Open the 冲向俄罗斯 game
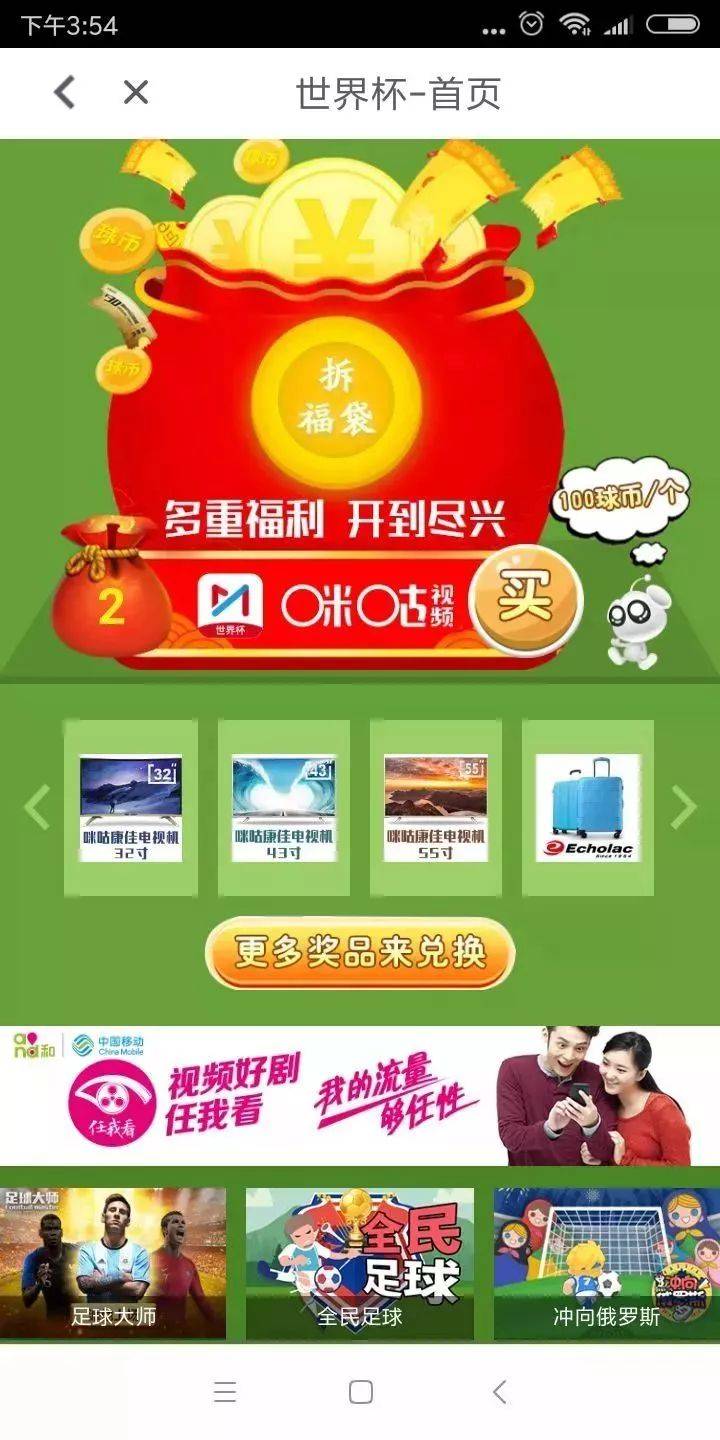This screenshot has width=720, height=1440. [x=607, y=1264]
